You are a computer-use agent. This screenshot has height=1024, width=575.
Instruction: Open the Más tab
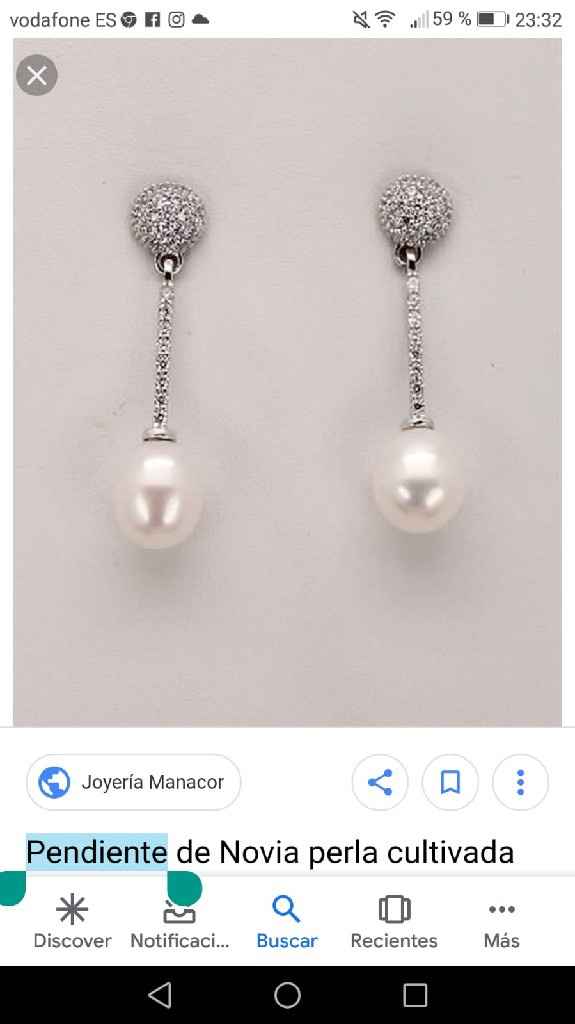point(501,922)
